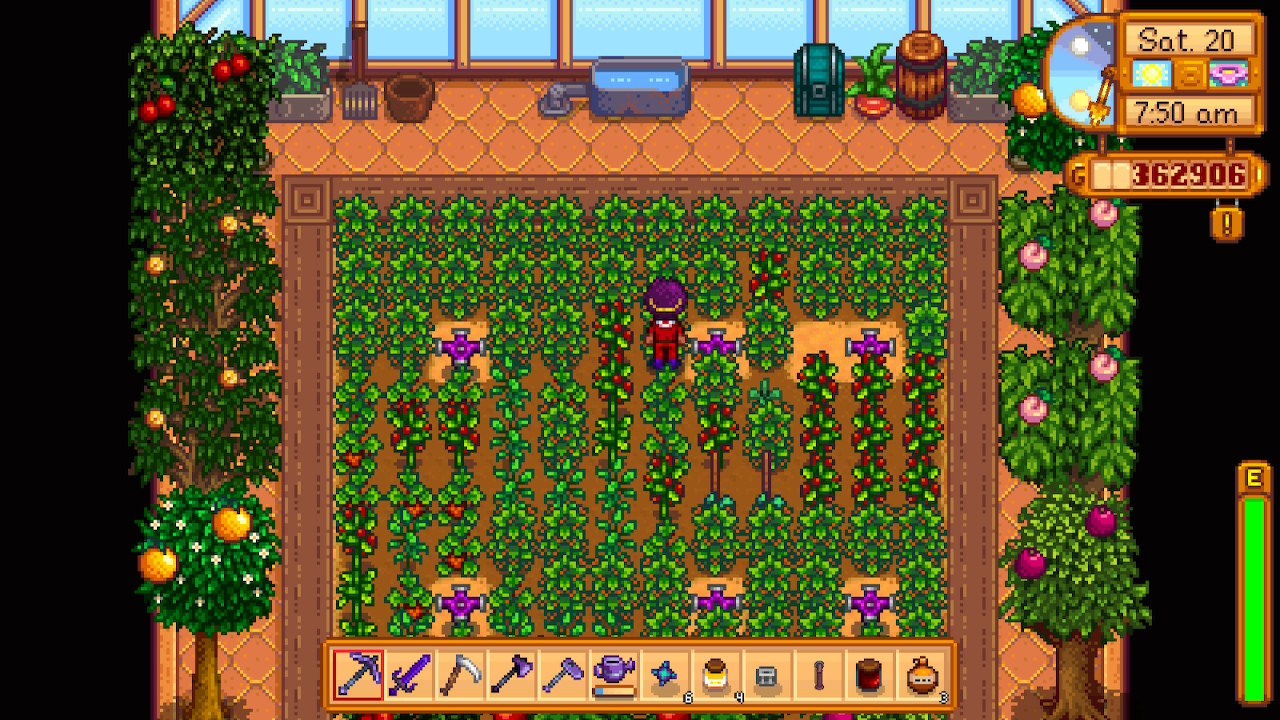Open the journal exclamation icon
This screenshot has height=720, width=1280.
pos(1226,220)
